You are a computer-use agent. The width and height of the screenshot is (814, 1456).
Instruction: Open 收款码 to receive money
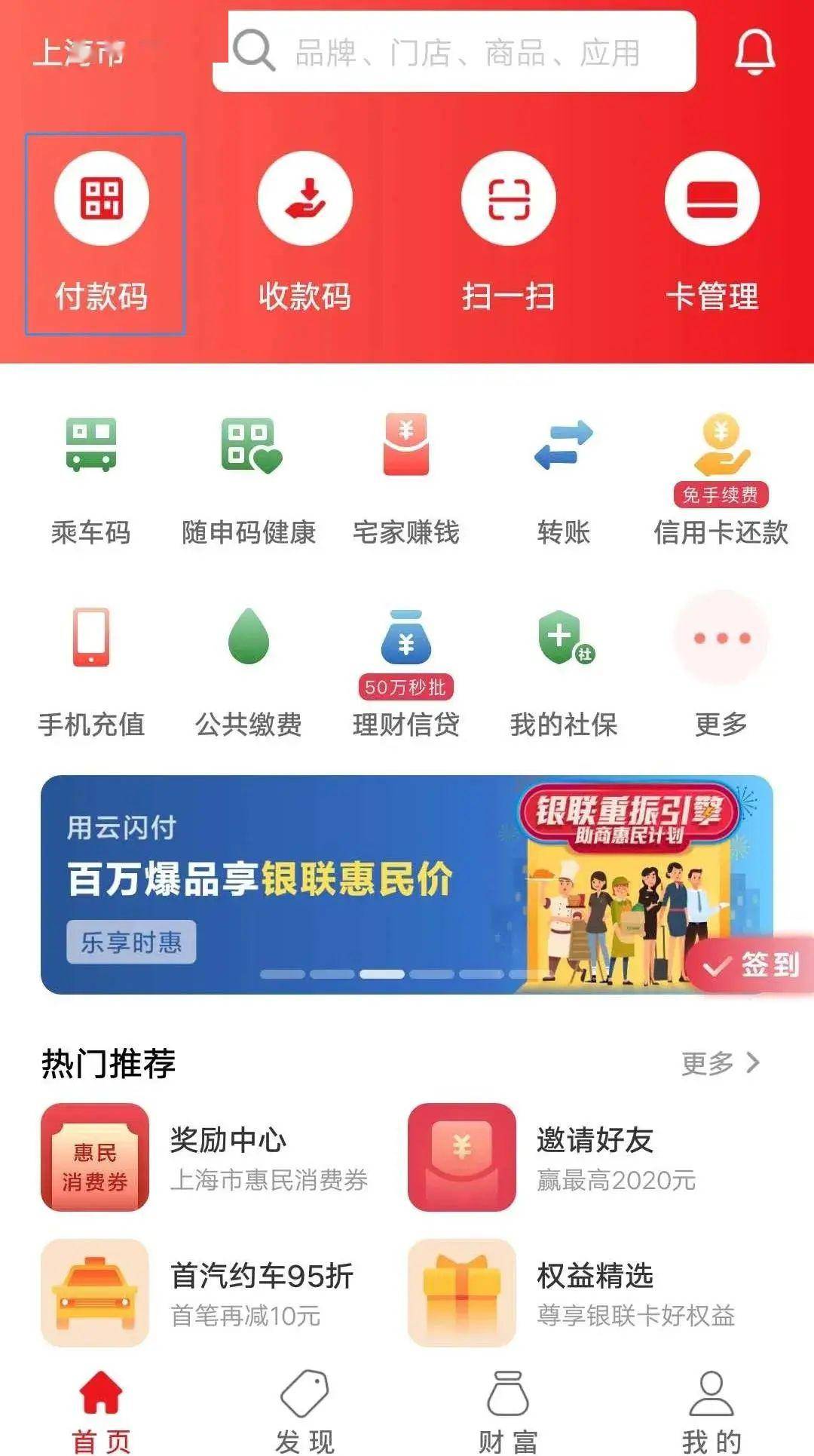click(305, 232)
